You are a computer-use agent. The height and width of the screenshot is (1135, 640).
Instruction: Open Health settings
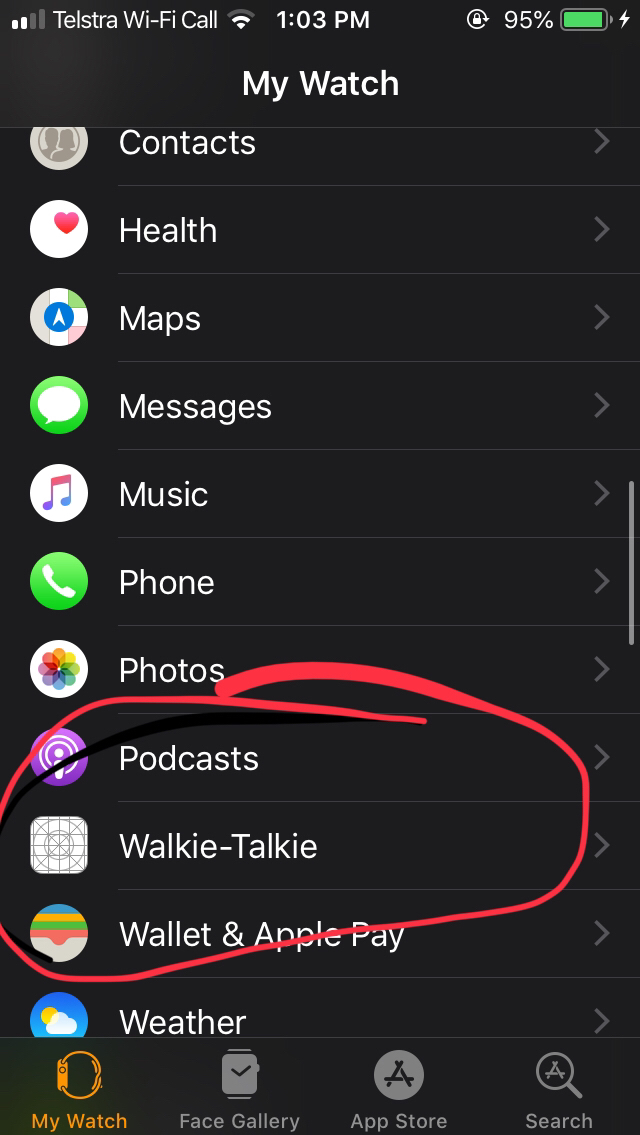320,231
